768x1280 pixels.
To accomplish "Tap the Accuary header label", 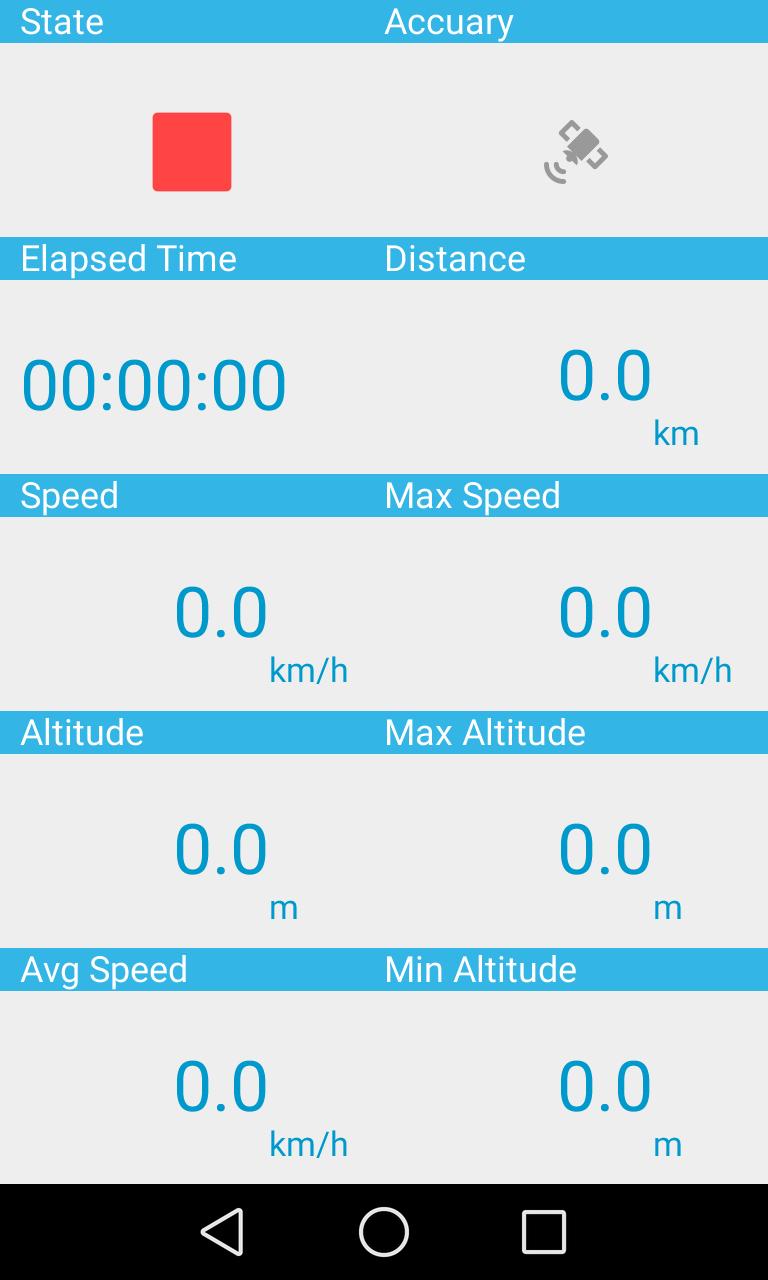I will click(x=450, y=22).
